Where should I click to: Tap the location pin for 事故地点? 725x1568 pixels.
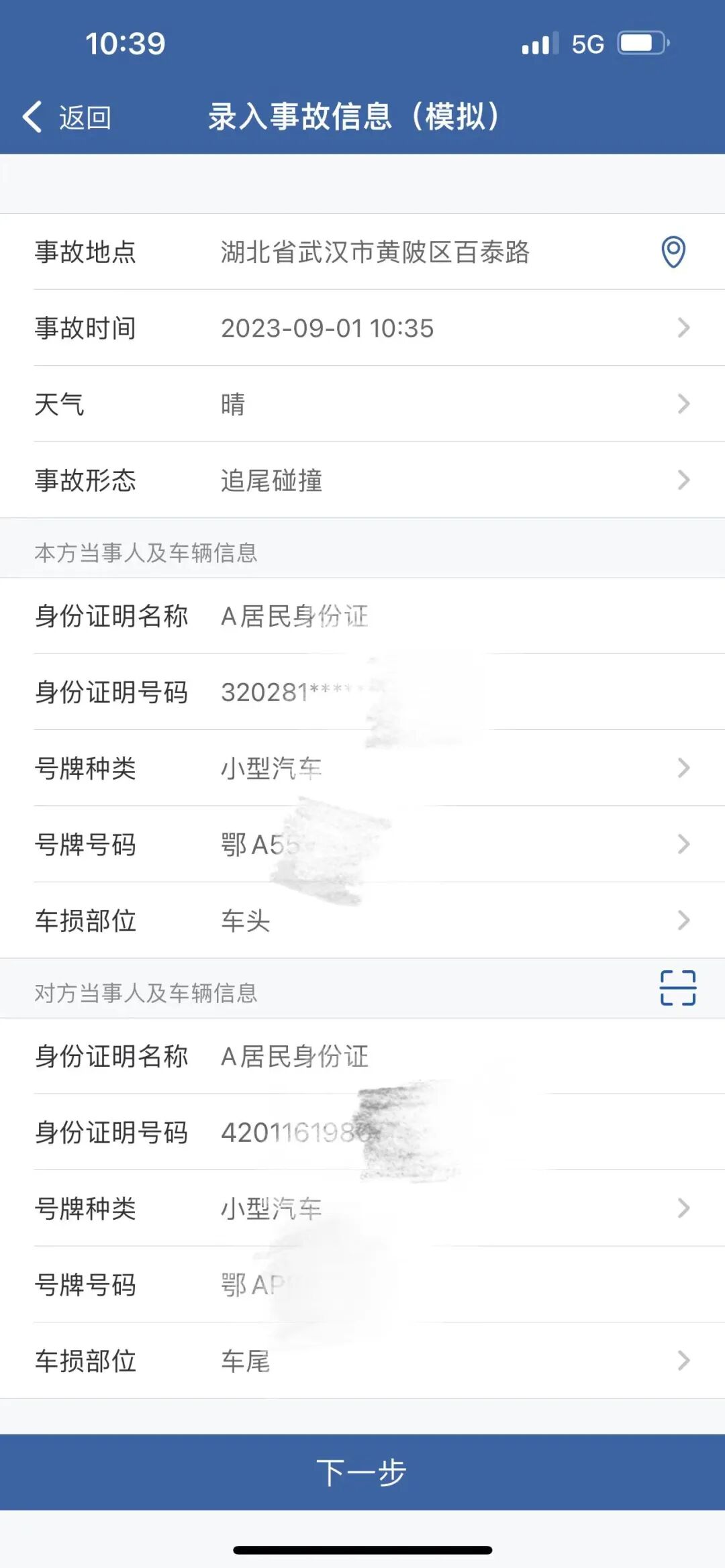(673, 252)
